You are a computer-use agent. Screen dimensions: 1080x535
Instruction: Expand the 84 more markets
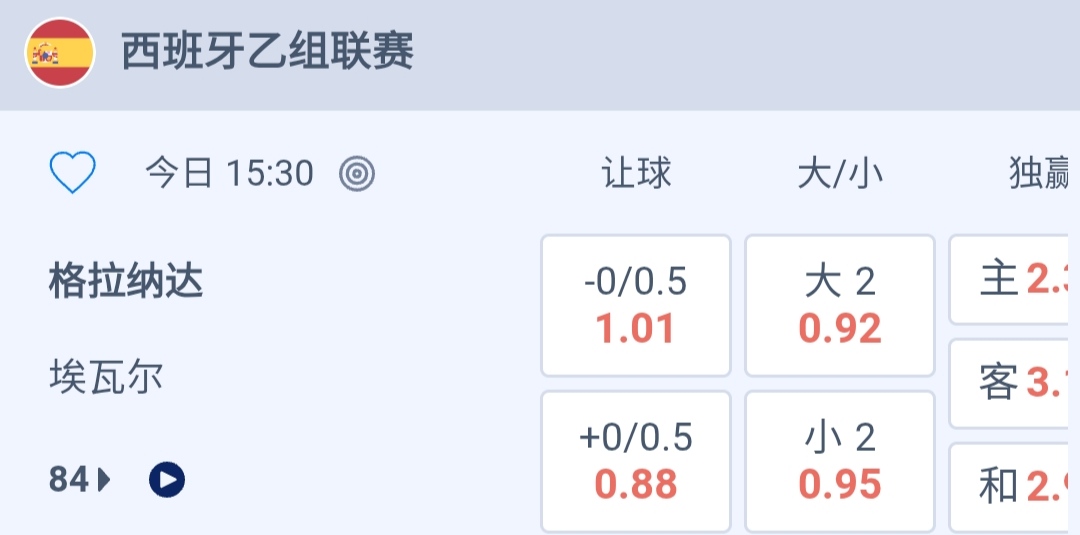pos(80,481)
